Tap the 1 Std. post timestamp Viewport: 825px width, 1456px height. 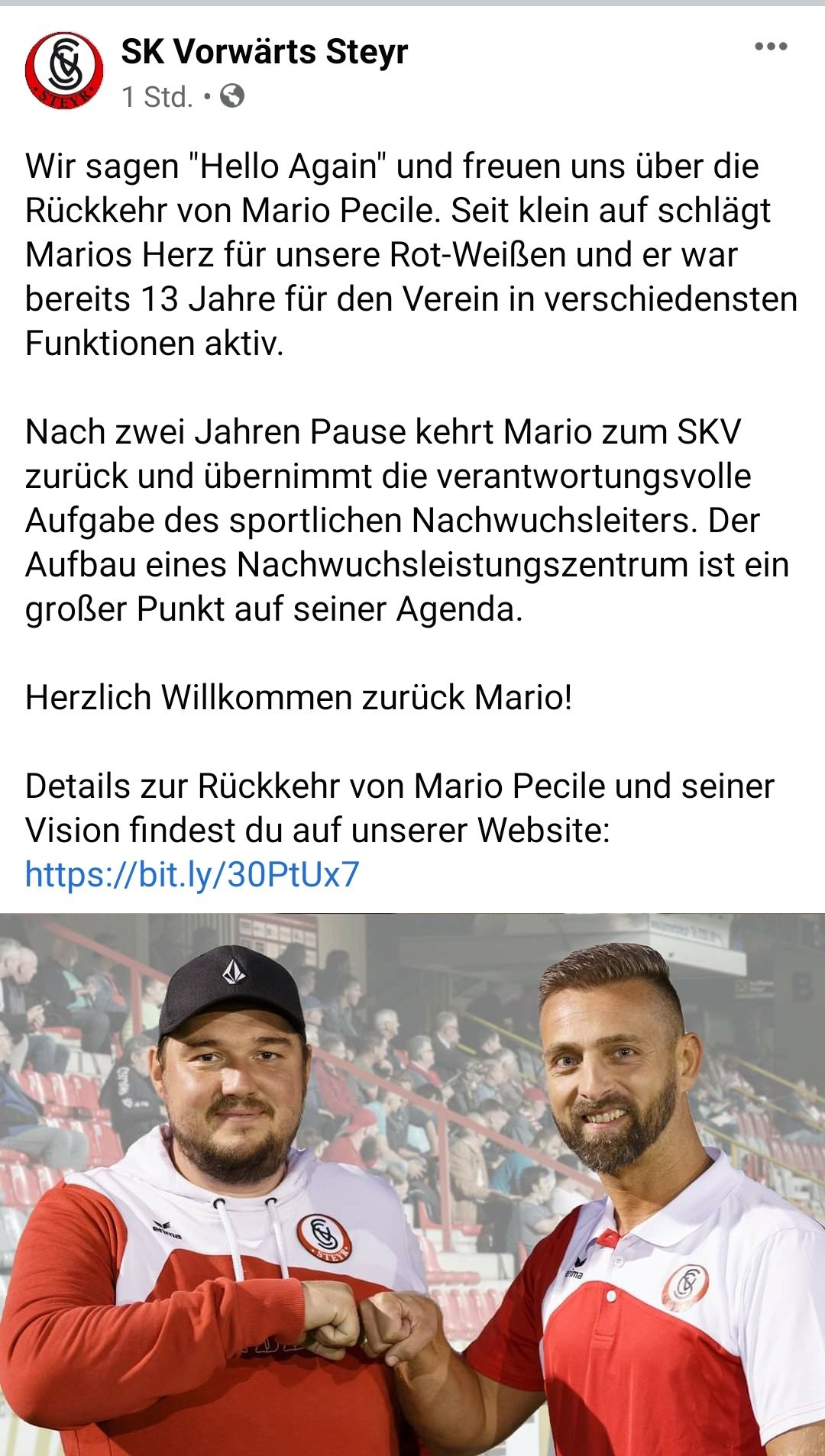coord(157,97)
